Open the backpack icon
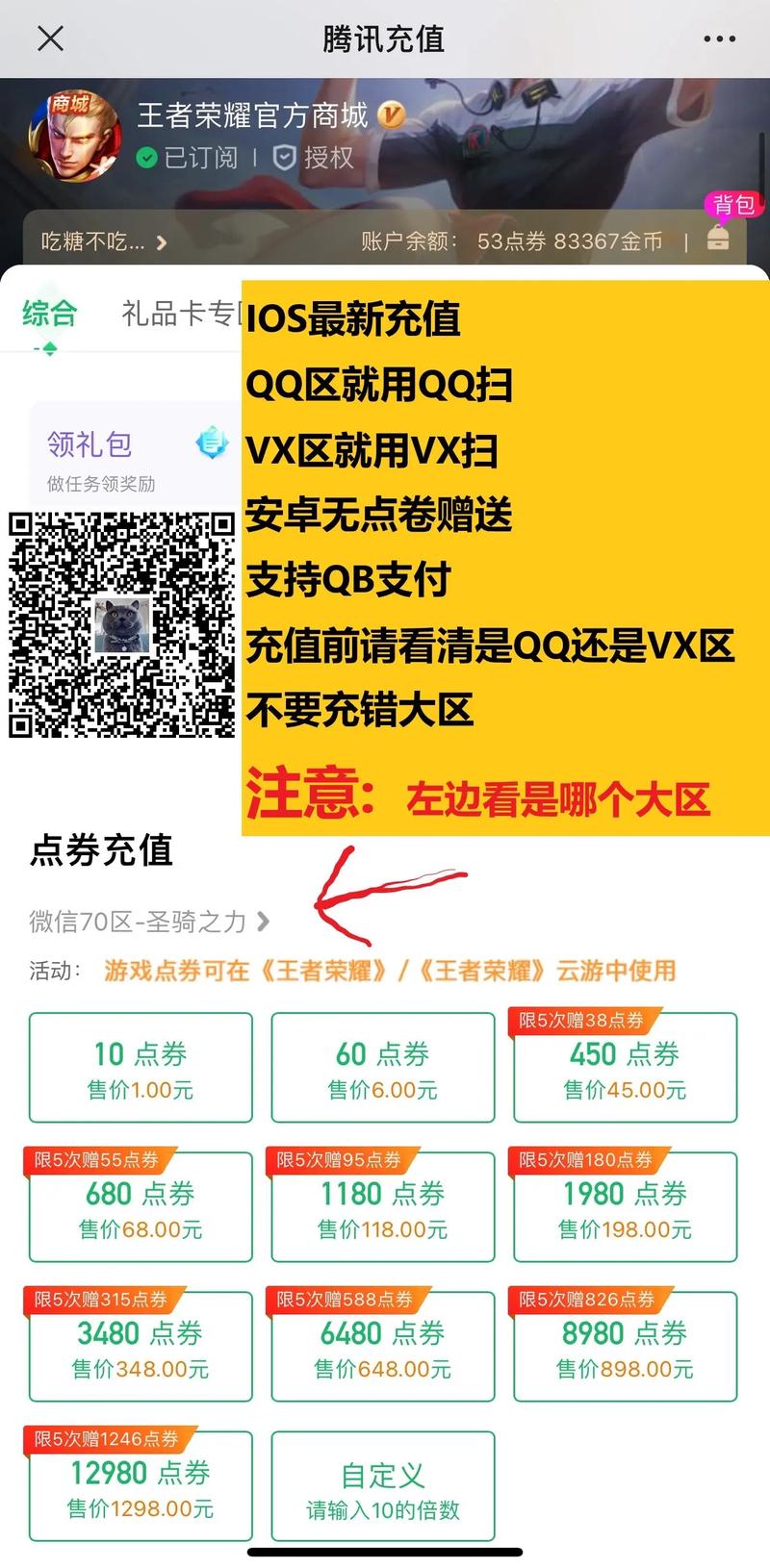This screenshot has width=770, height=1568. (x=718, y=238)
